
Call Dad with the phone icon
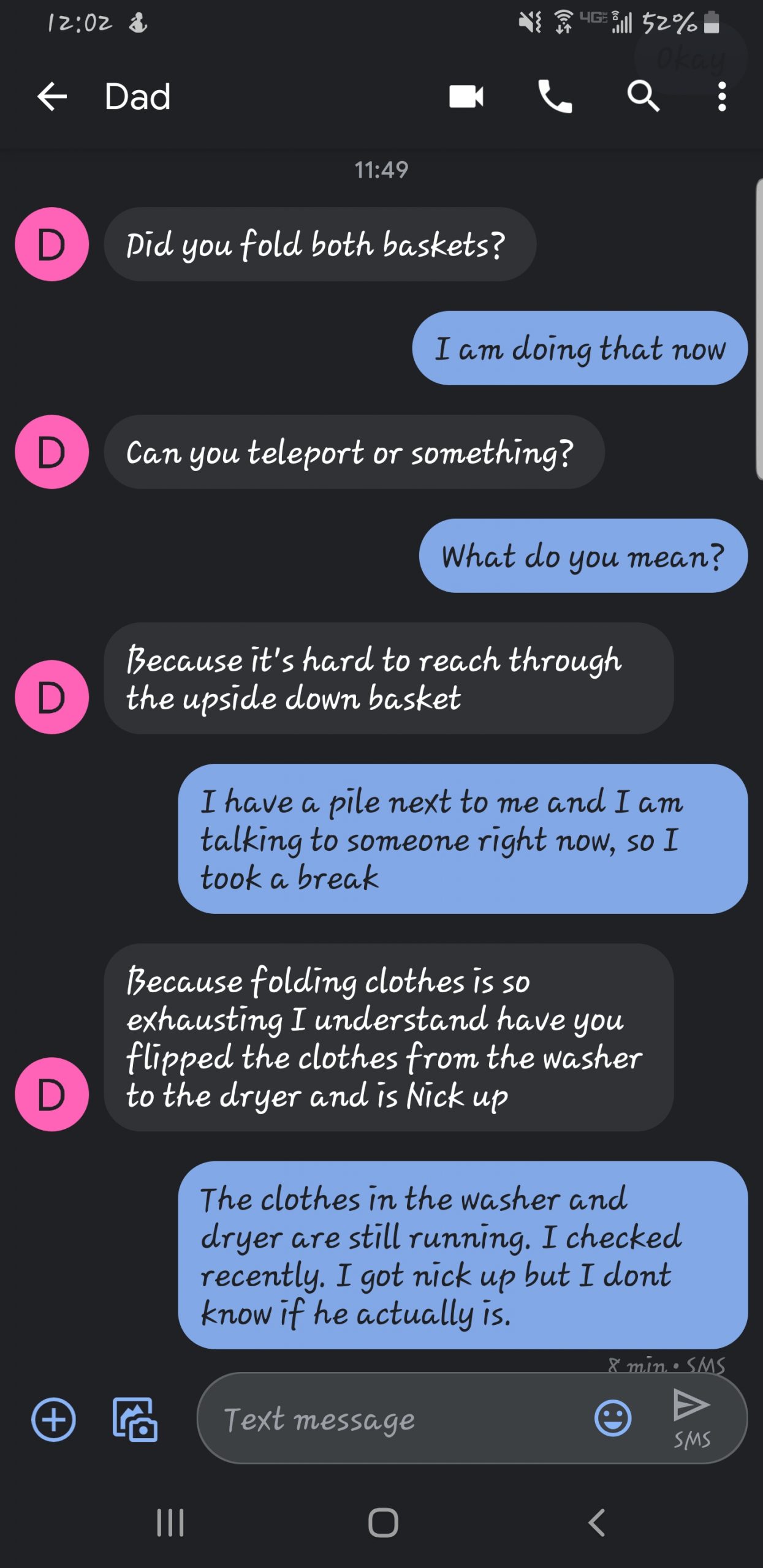coord(555,97)
